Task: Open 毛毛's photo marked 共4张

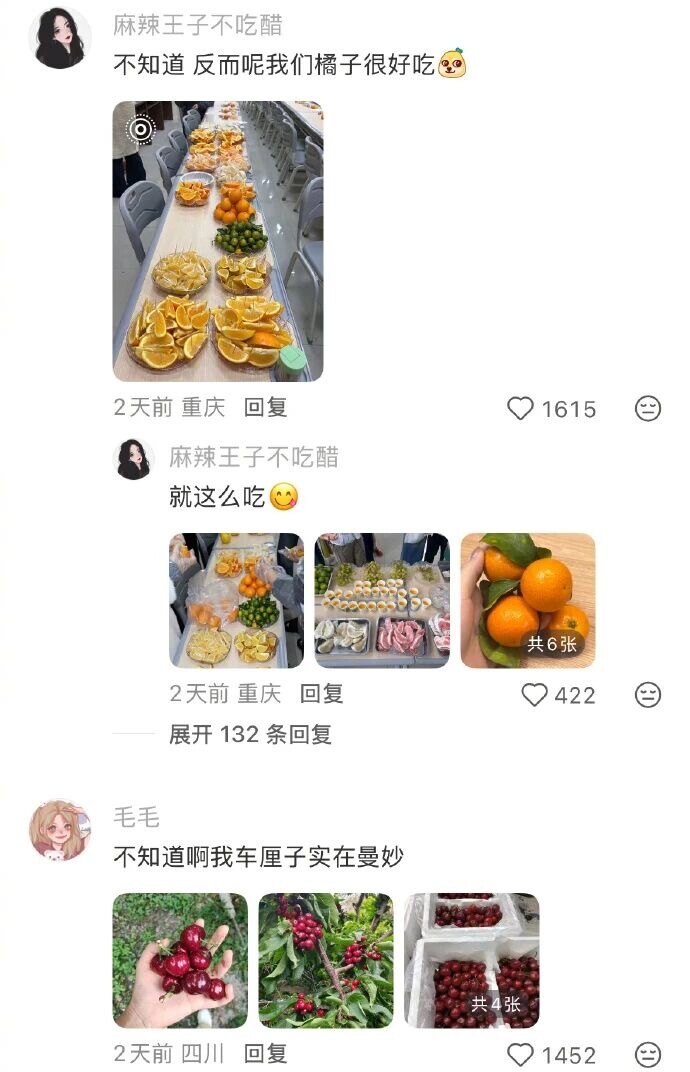Action: pos(471,960)
